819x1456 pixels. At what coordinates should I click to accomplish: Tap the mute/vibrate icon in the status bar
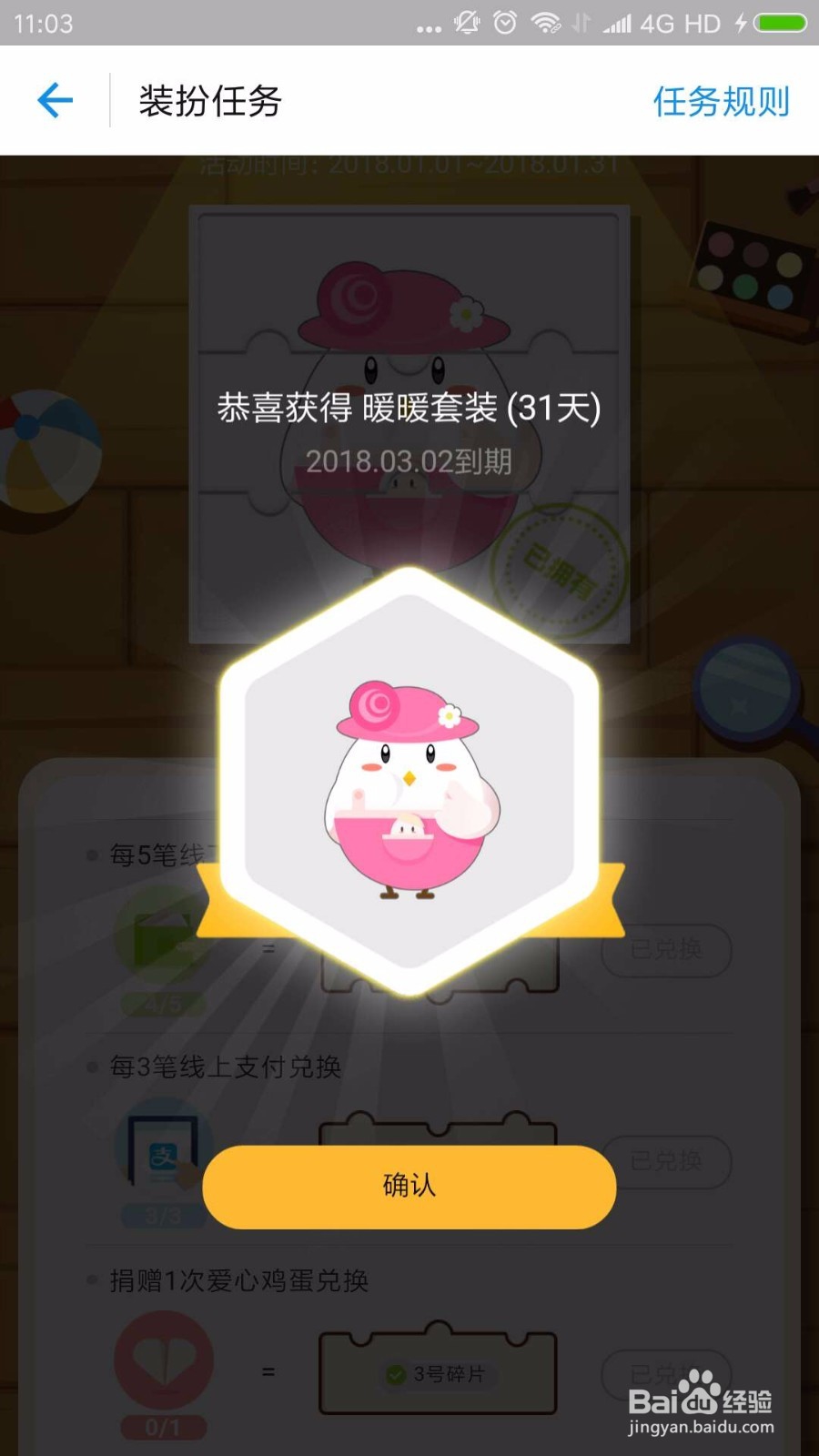pyautogui.click(x=465, y=22)
